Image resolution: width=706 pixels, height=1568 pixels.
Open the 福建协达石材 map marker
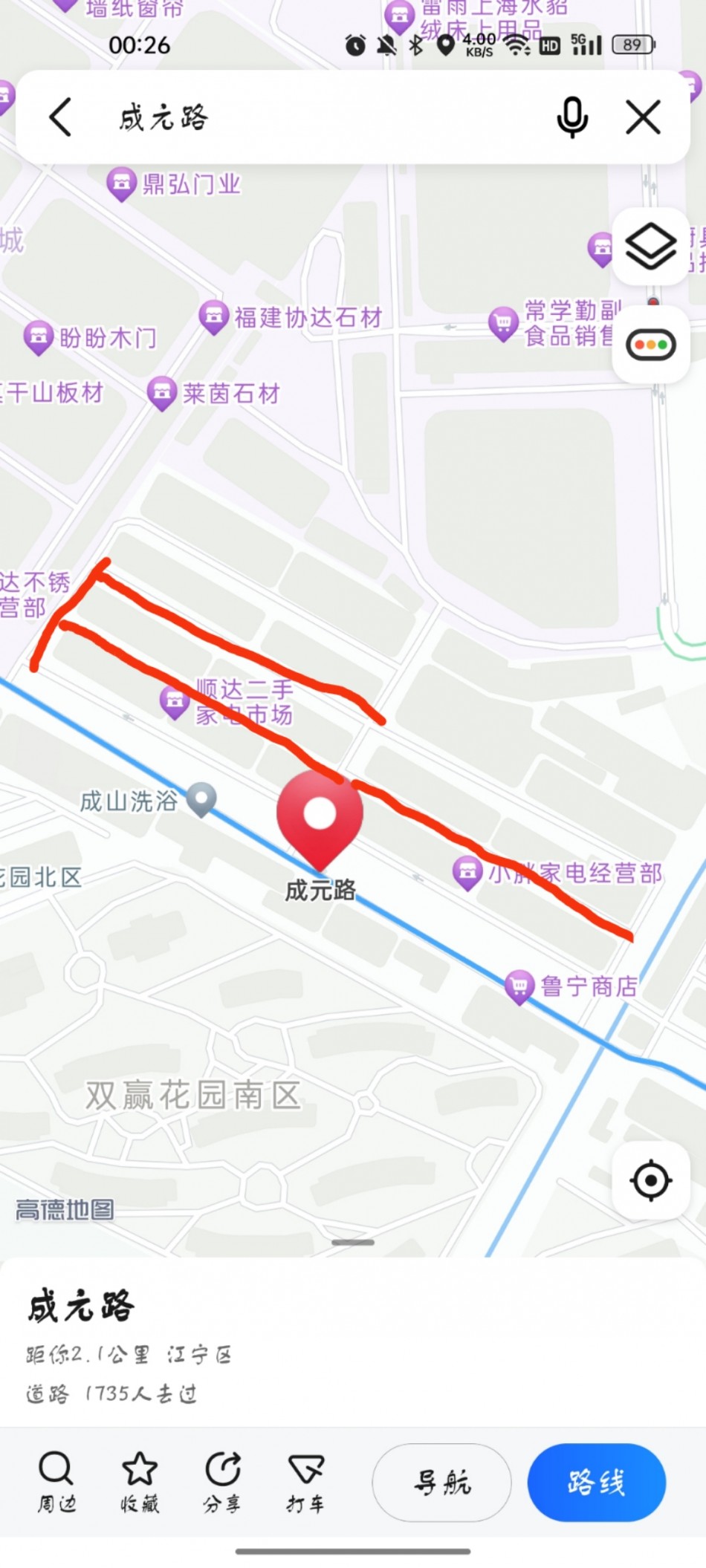coord(214,316)
